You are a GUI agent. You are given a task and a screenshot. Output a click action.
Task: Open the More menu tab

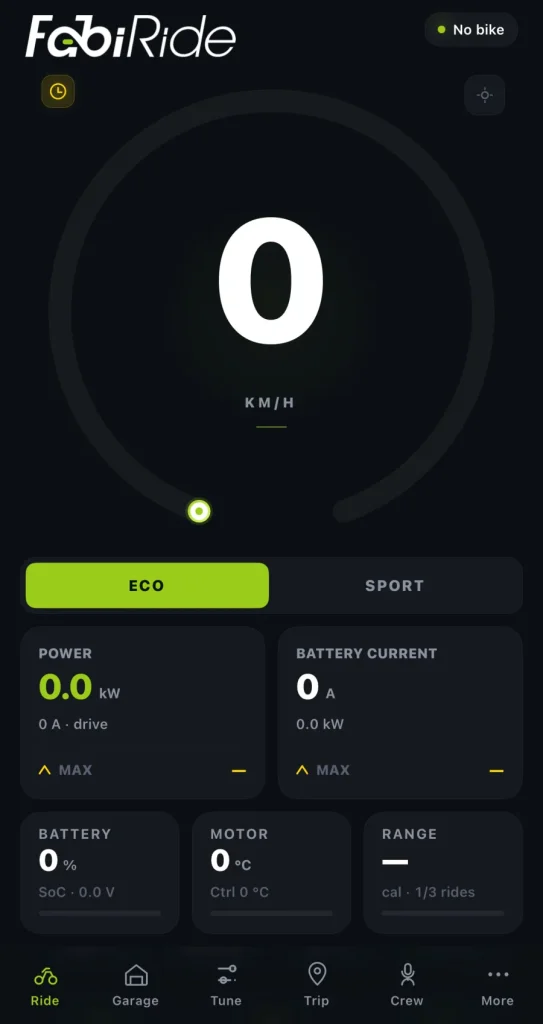click(x=497, y=985)
